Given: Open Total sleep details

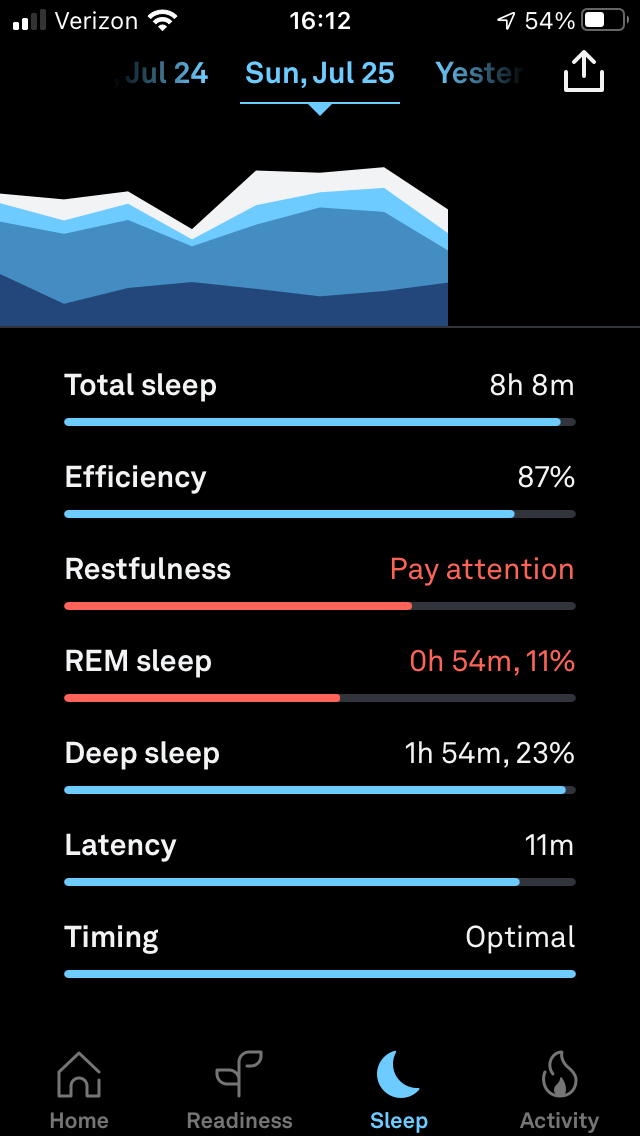Looking at the screenshot, I should pyautogui.click(x=320, y=397).
